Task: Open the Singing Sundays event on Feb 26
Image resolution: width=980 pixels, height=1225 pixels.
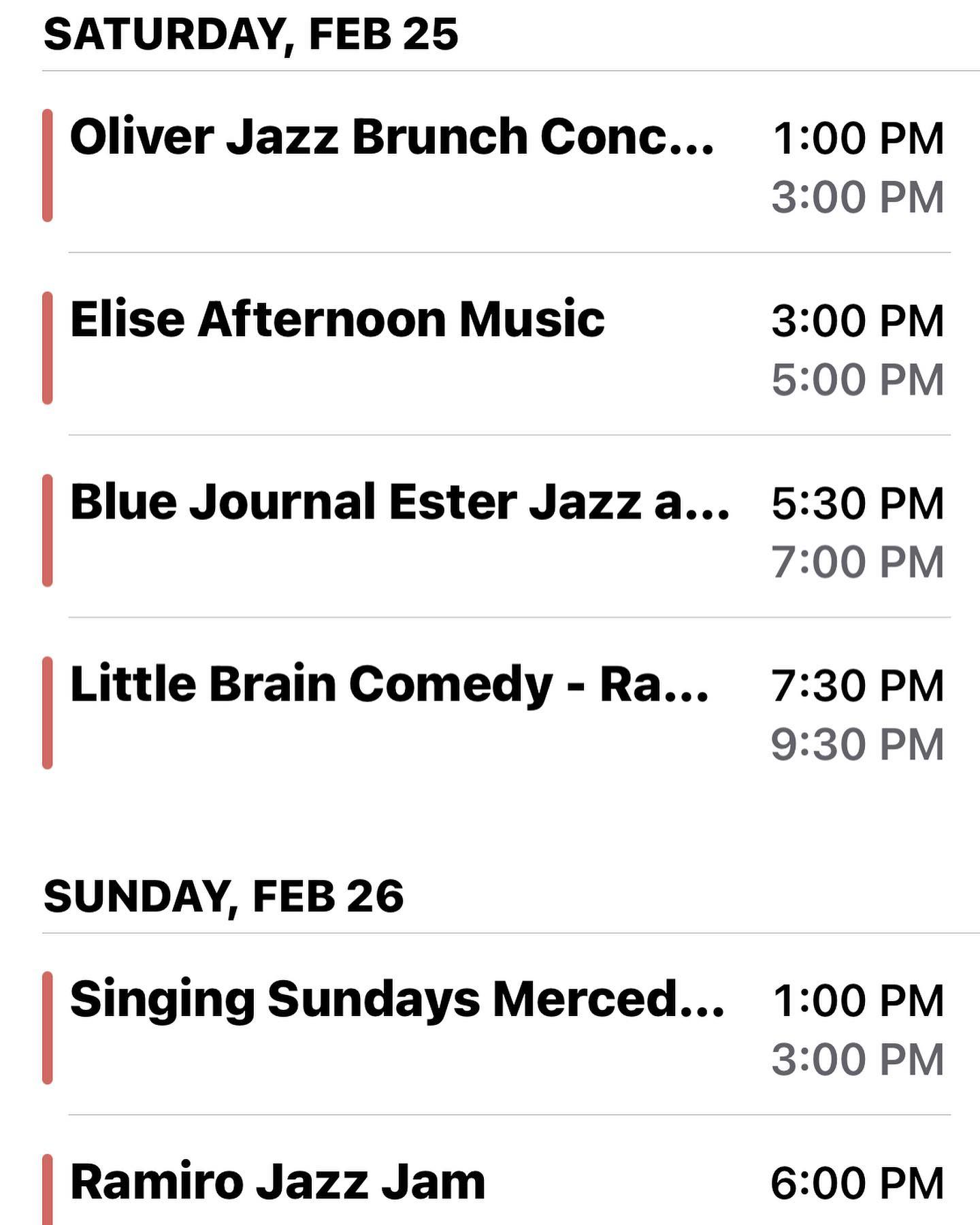Action: pyautogui.click(x=397, y=1000)
